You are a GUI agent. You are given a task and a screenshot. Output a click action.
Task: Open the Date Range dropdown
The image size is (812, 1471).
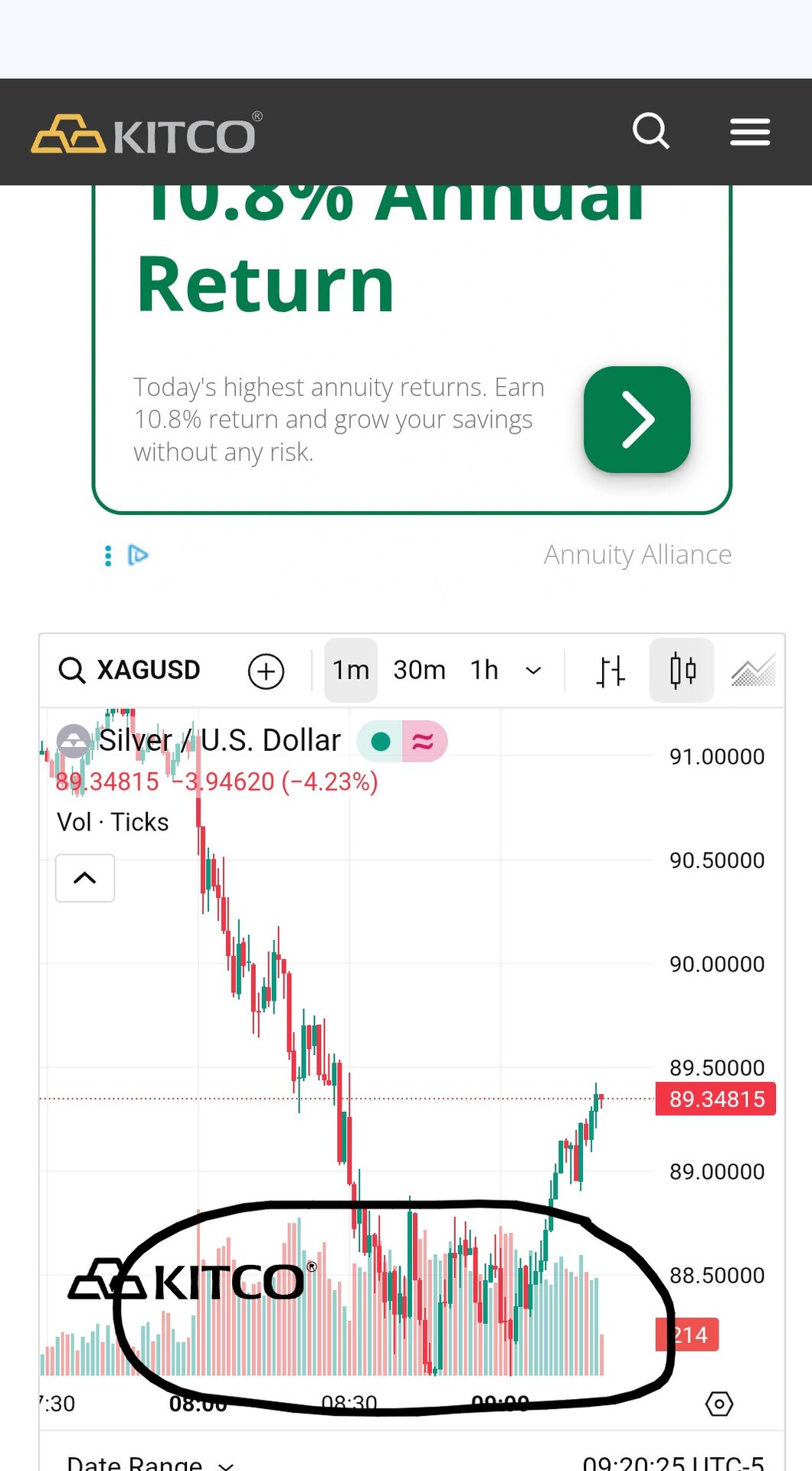150,1462
